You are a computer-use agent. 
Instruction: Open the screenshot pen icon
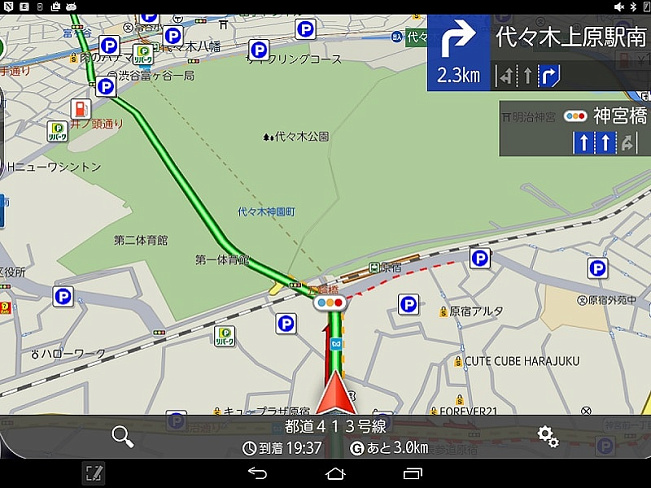coord(95,473)
